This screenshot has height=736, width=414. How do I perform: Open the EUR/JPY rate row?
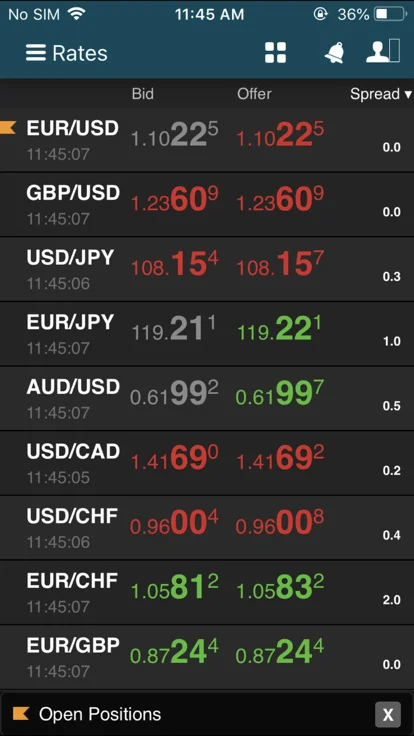(x=207, y=334)
